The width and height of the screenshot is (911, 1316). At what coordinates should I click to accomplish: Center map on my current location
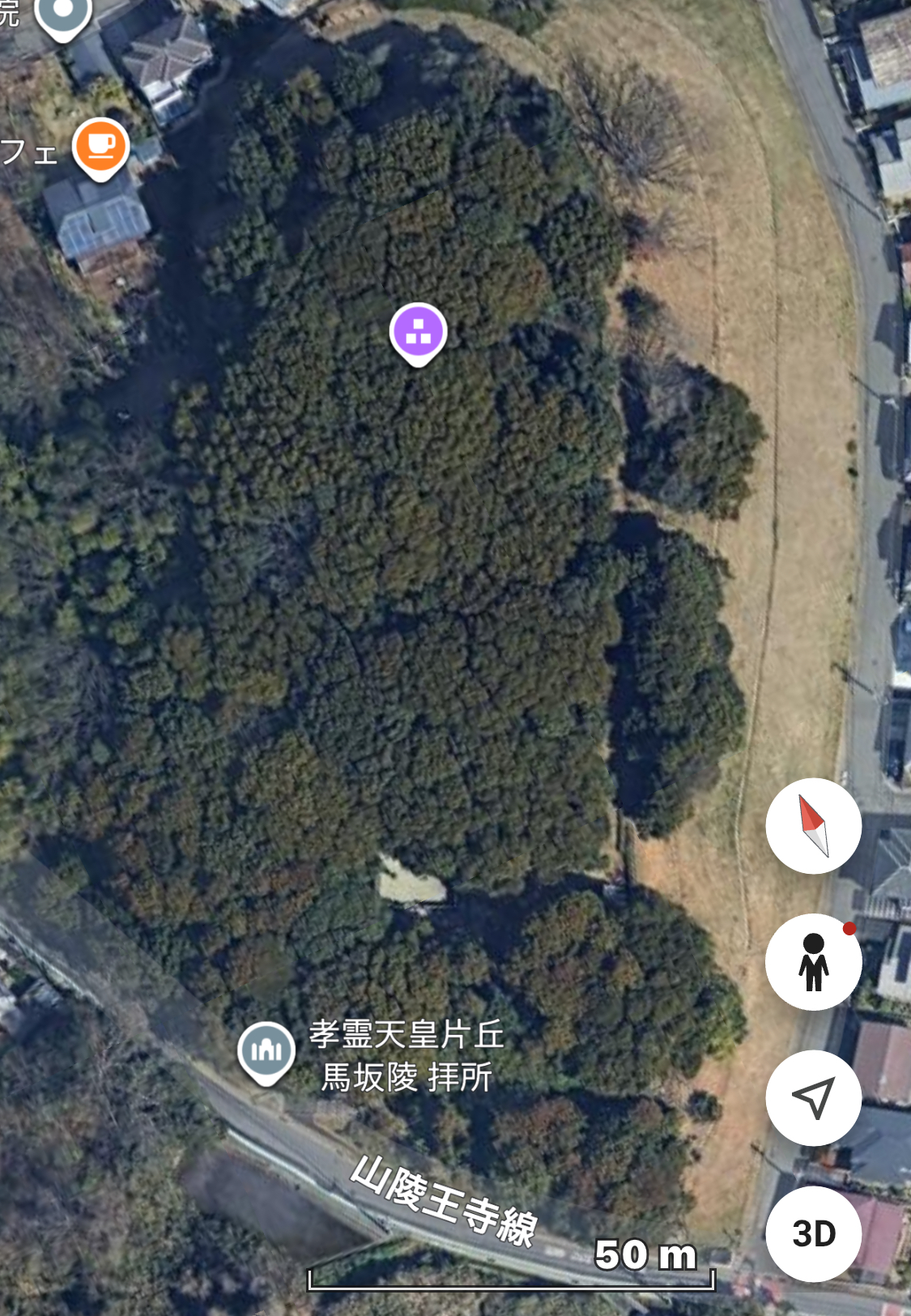click(x=813, y=1098)
